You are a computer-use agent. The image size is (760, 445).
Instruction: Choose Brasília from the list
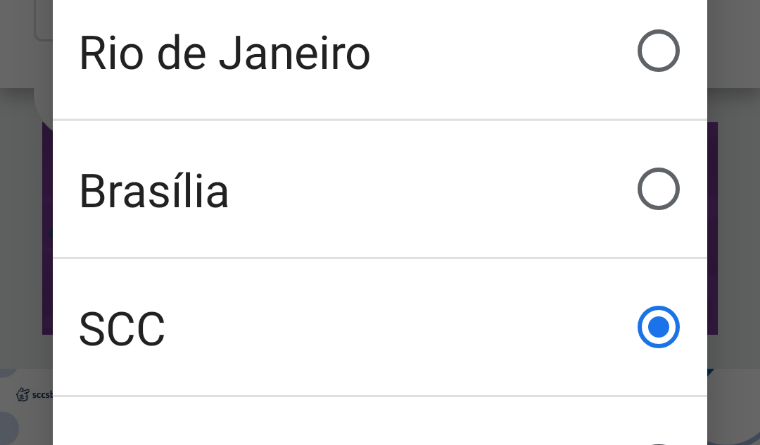pos(658,189)
